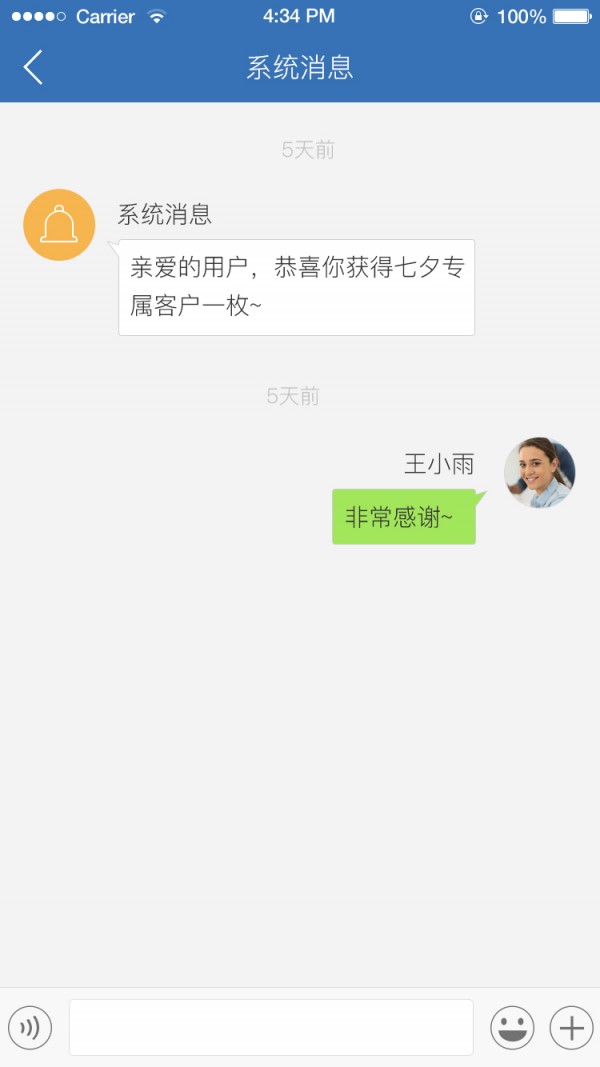
Task: Go back from 系统消息 chat
Action: [33, 67]
